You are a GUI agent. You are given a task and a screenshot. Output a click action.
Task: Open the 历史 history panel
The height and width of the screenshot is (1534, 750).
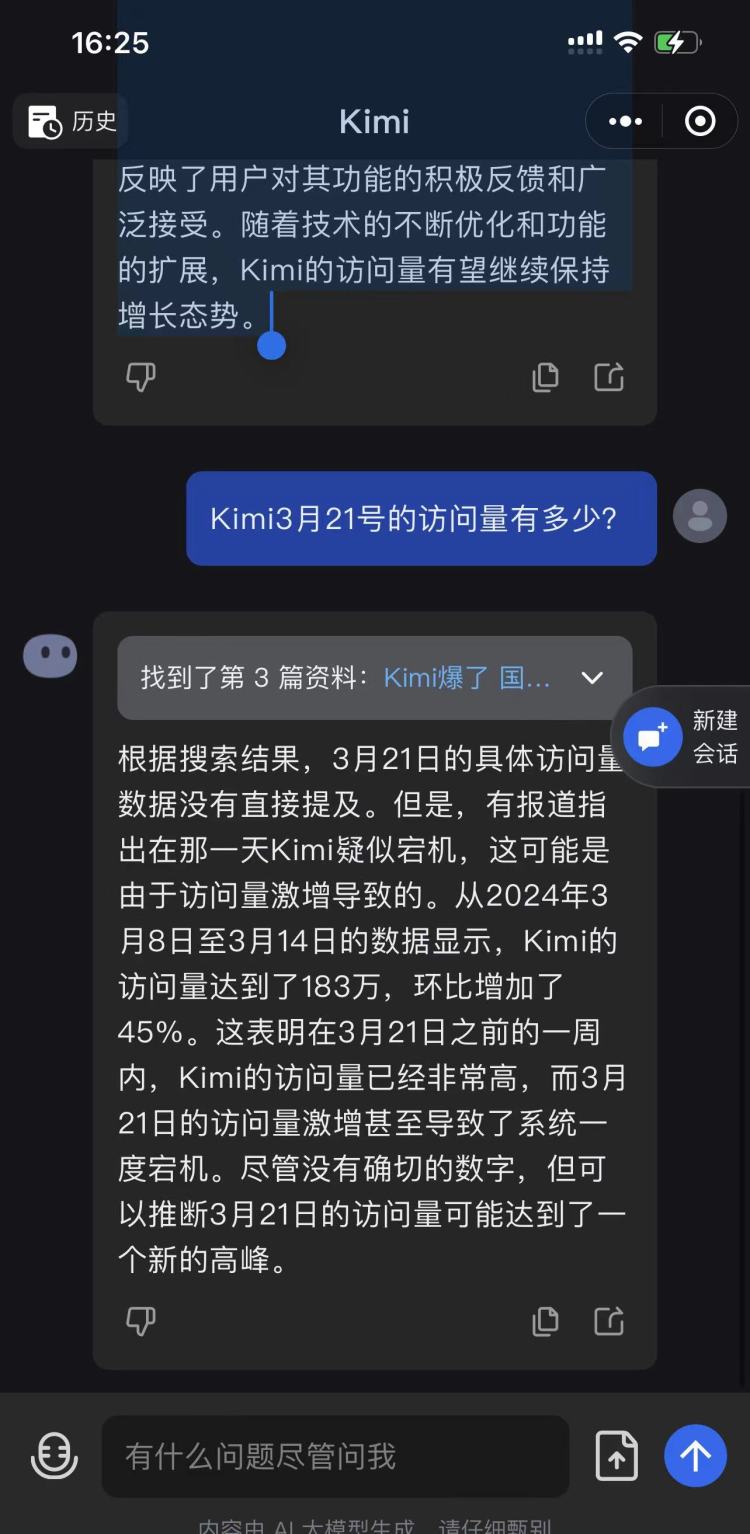[72, 122]
